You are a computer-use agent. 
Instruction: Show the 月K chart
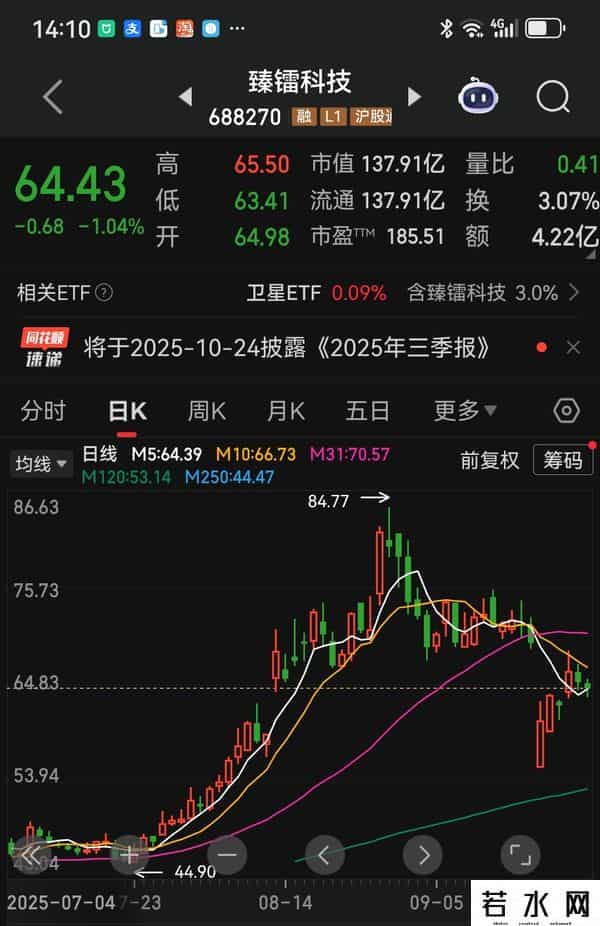pyautogui.click(x=286, y=410)
